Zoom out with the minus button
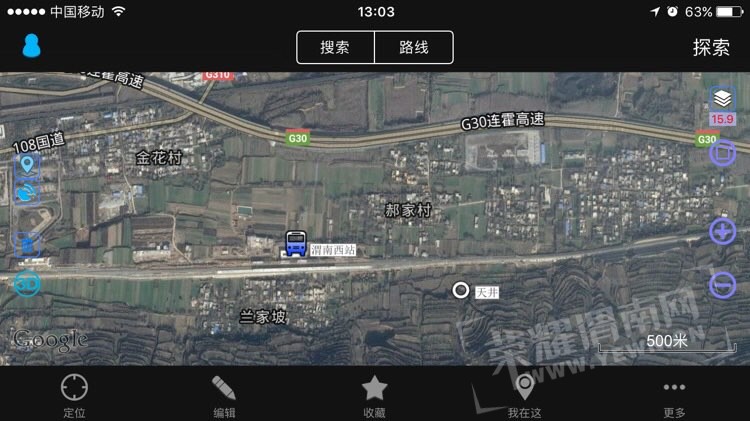 (x=722, y=285)
